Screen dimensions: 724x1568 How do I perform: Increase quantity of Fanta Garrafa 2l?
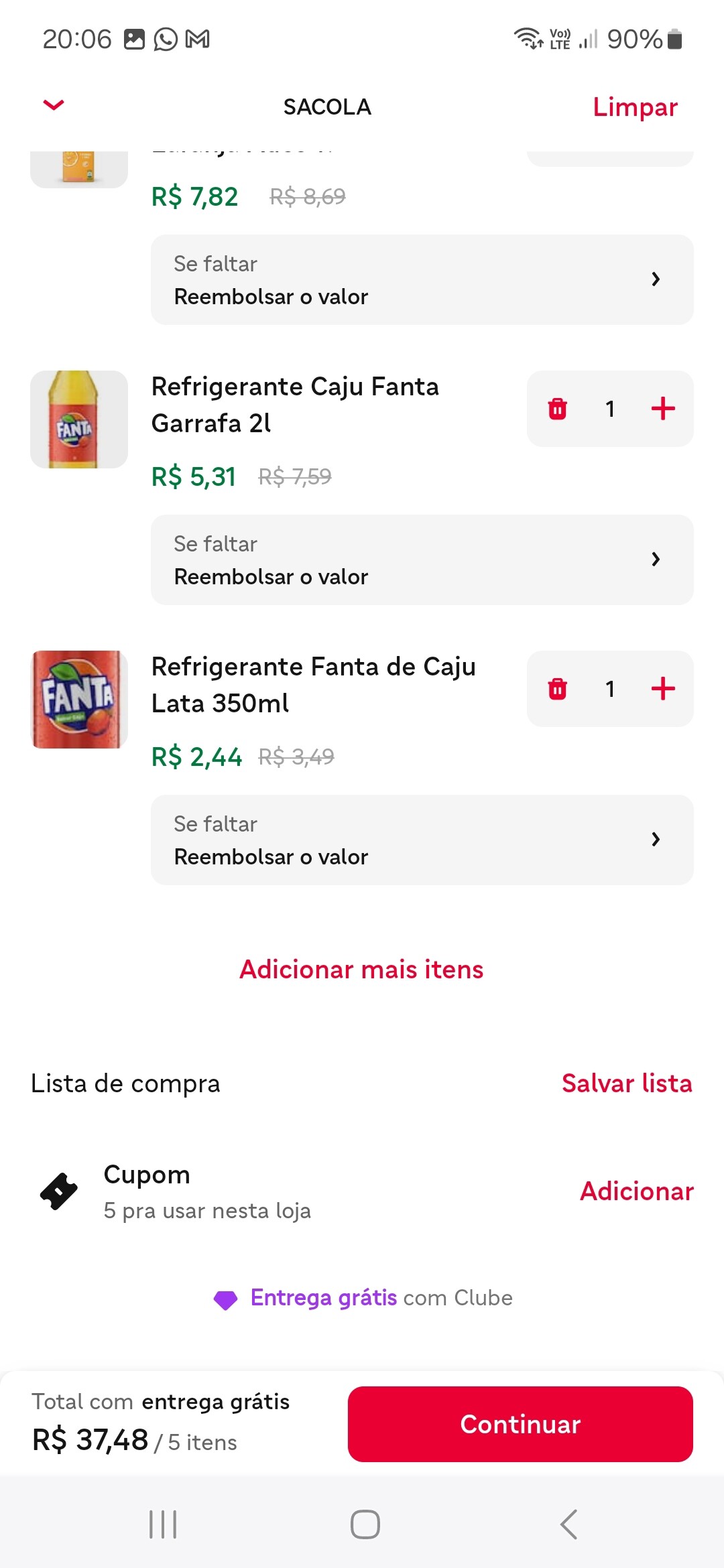coord(663,409)
